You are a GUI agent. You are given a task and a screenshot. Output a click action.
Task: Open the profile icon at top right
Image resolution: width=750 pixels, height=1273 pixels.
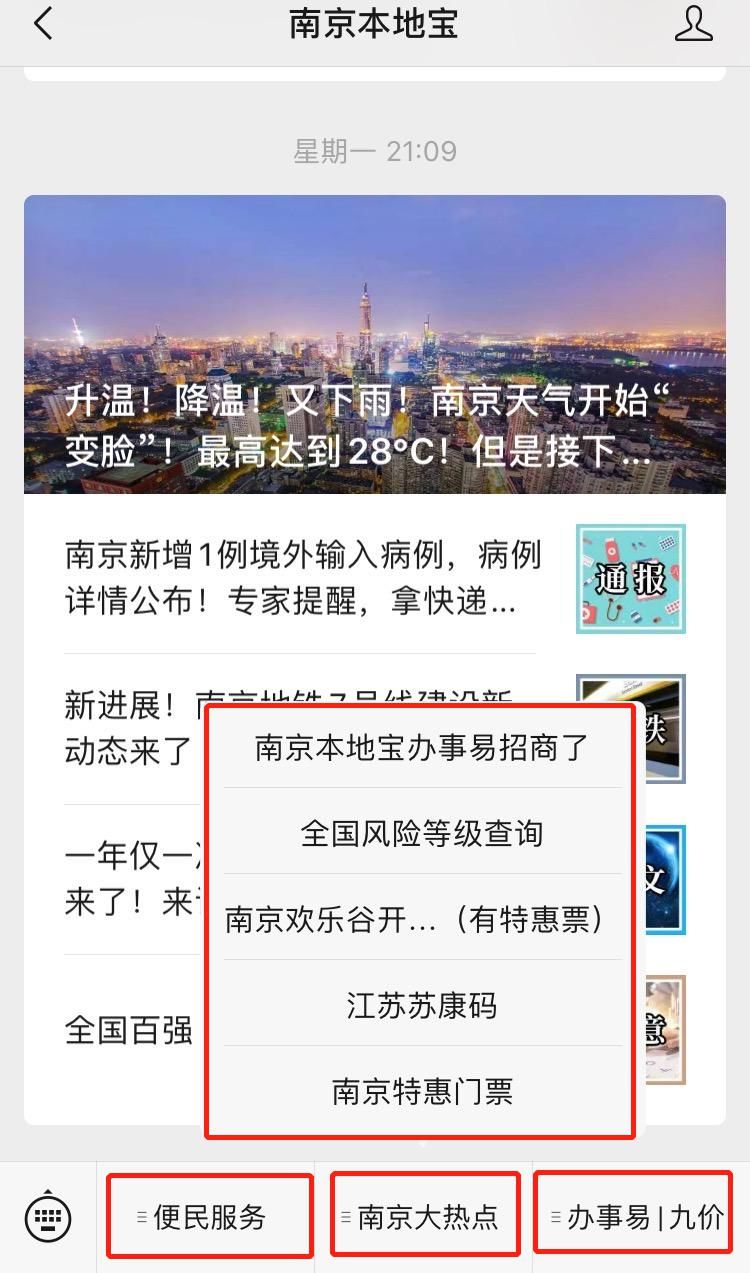695,22
